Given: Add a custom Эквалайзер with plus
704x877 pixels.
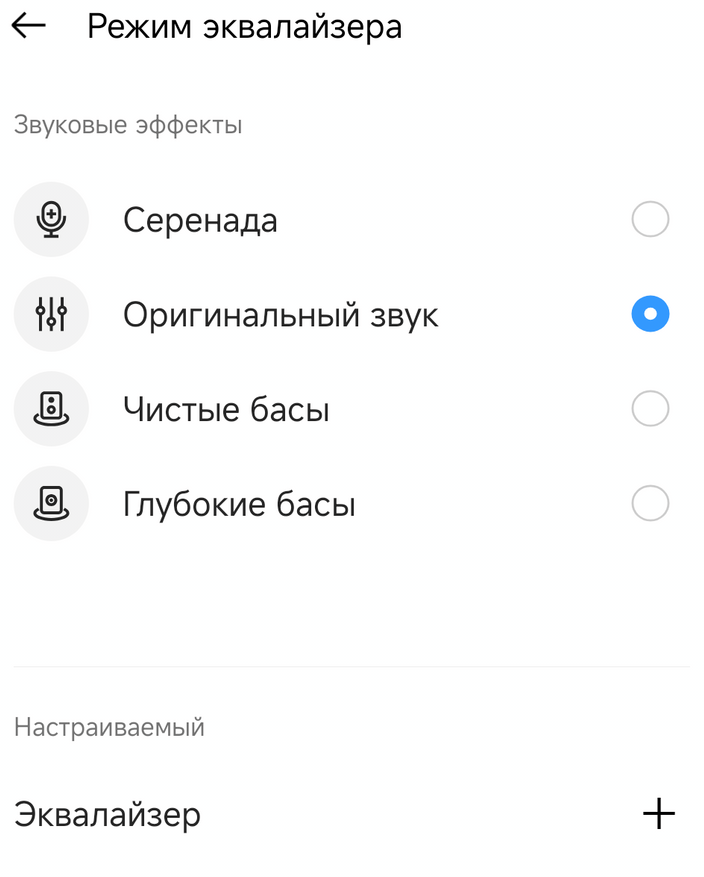Looking at the screenshot, I should tap(658, 814).
